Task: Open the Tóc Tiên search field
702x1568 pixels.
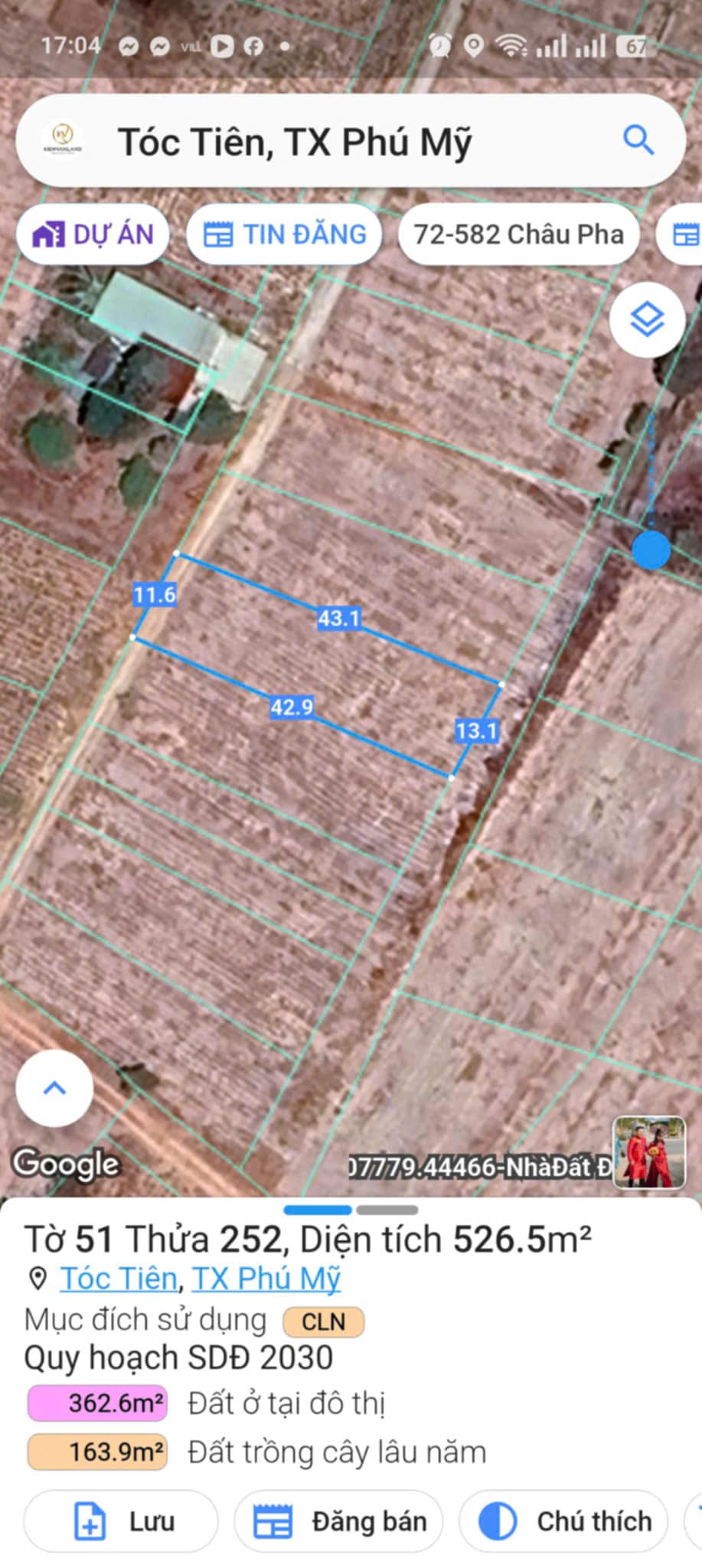Action: [306, 142]
